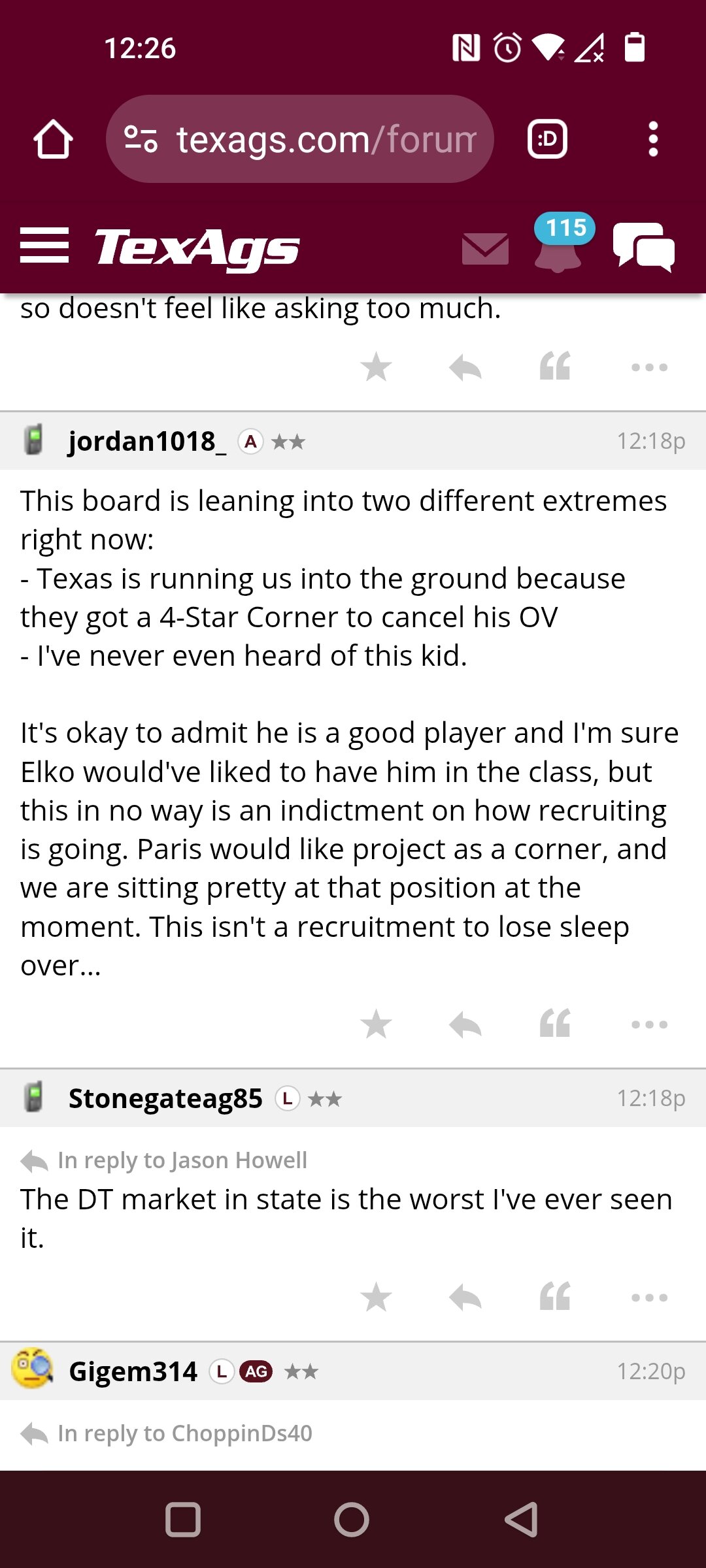Star jordan1018_'s post

(376, 1024)
